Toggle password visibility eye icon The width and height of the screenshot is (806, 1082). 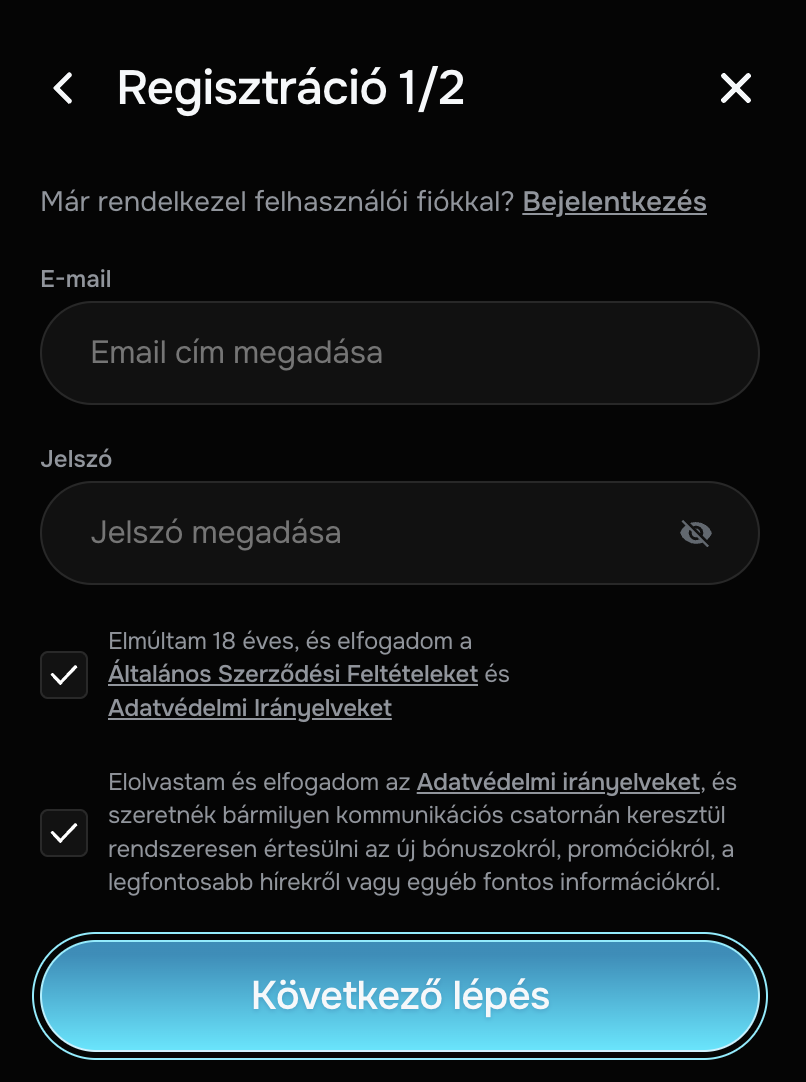(x=695, y=533)
